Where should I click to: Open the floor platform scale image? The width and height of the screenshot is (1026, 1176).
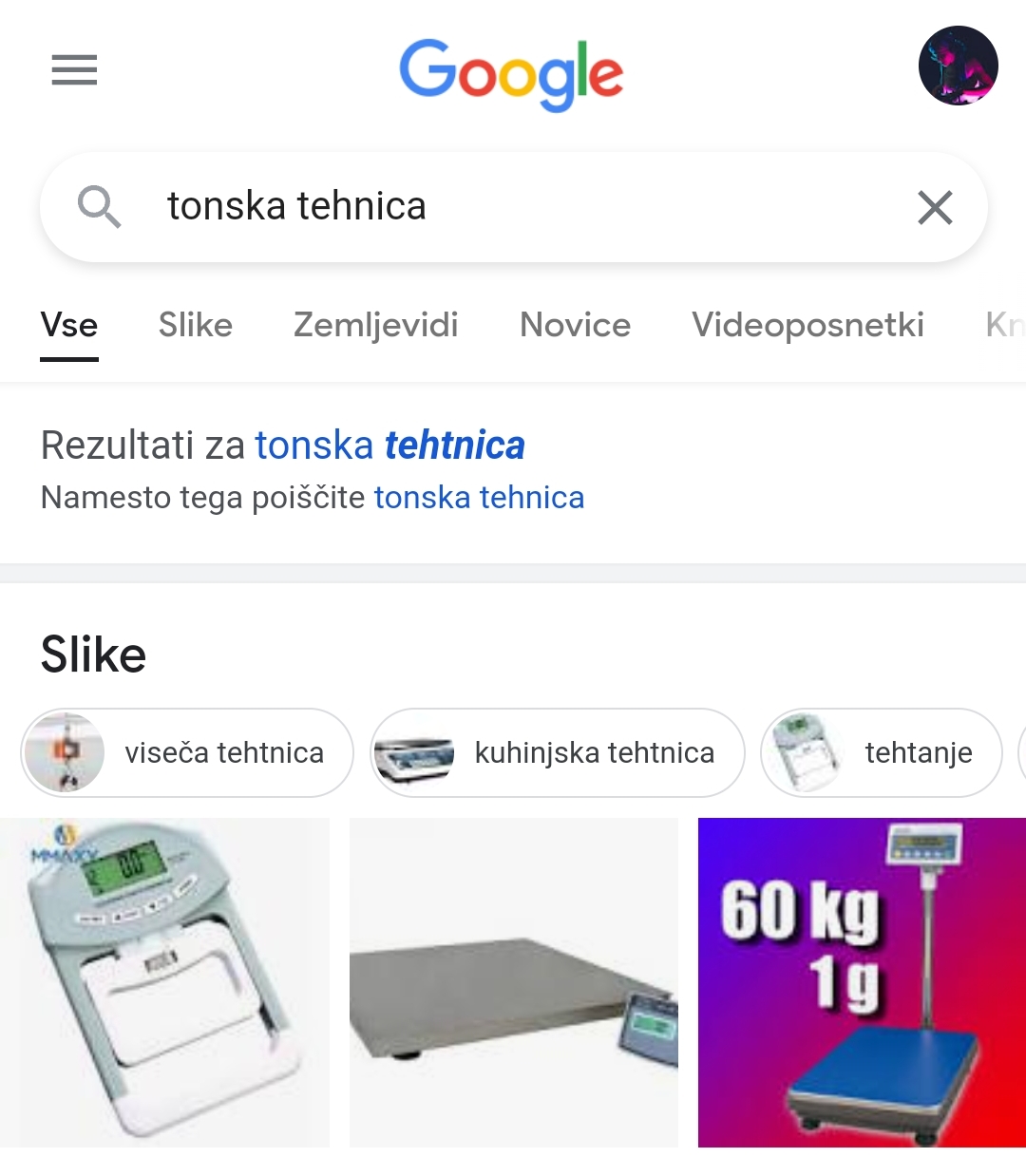513,981
